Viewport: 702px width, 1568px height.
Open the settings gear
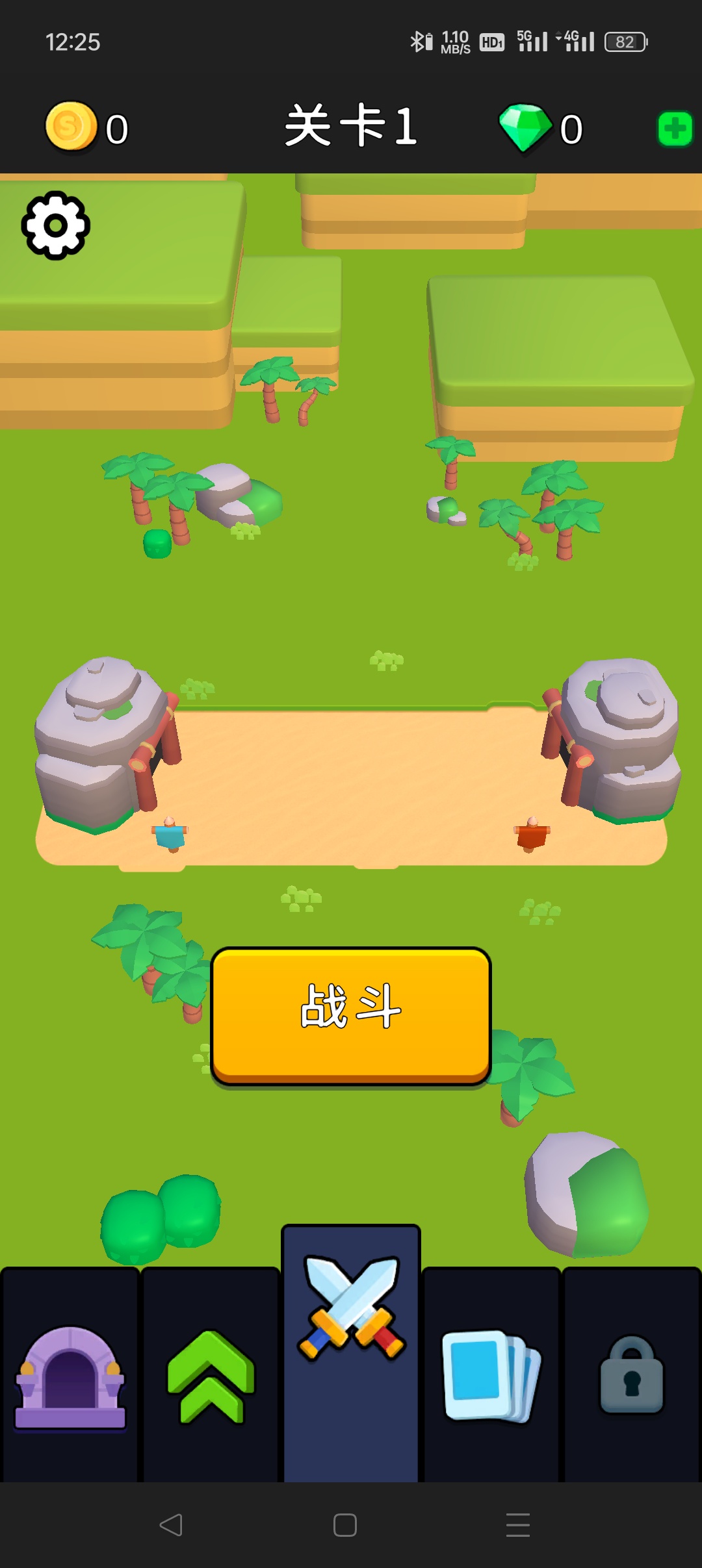pos(55,225)
